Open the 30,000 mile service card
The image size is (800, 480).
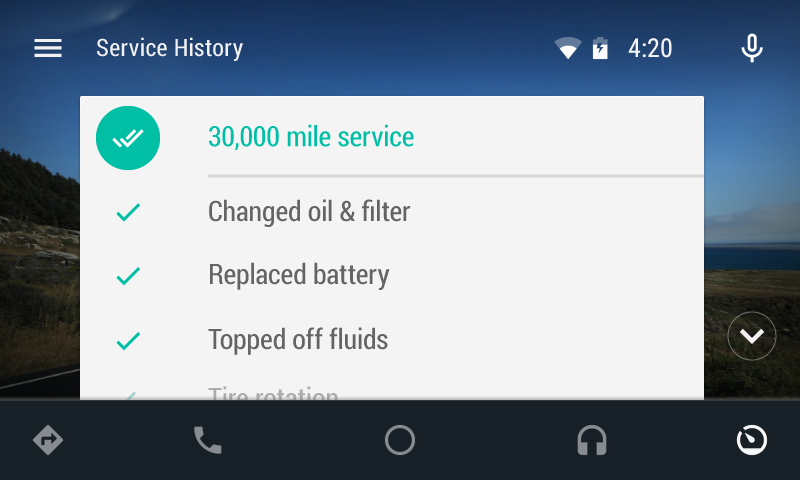pos(310,137)
